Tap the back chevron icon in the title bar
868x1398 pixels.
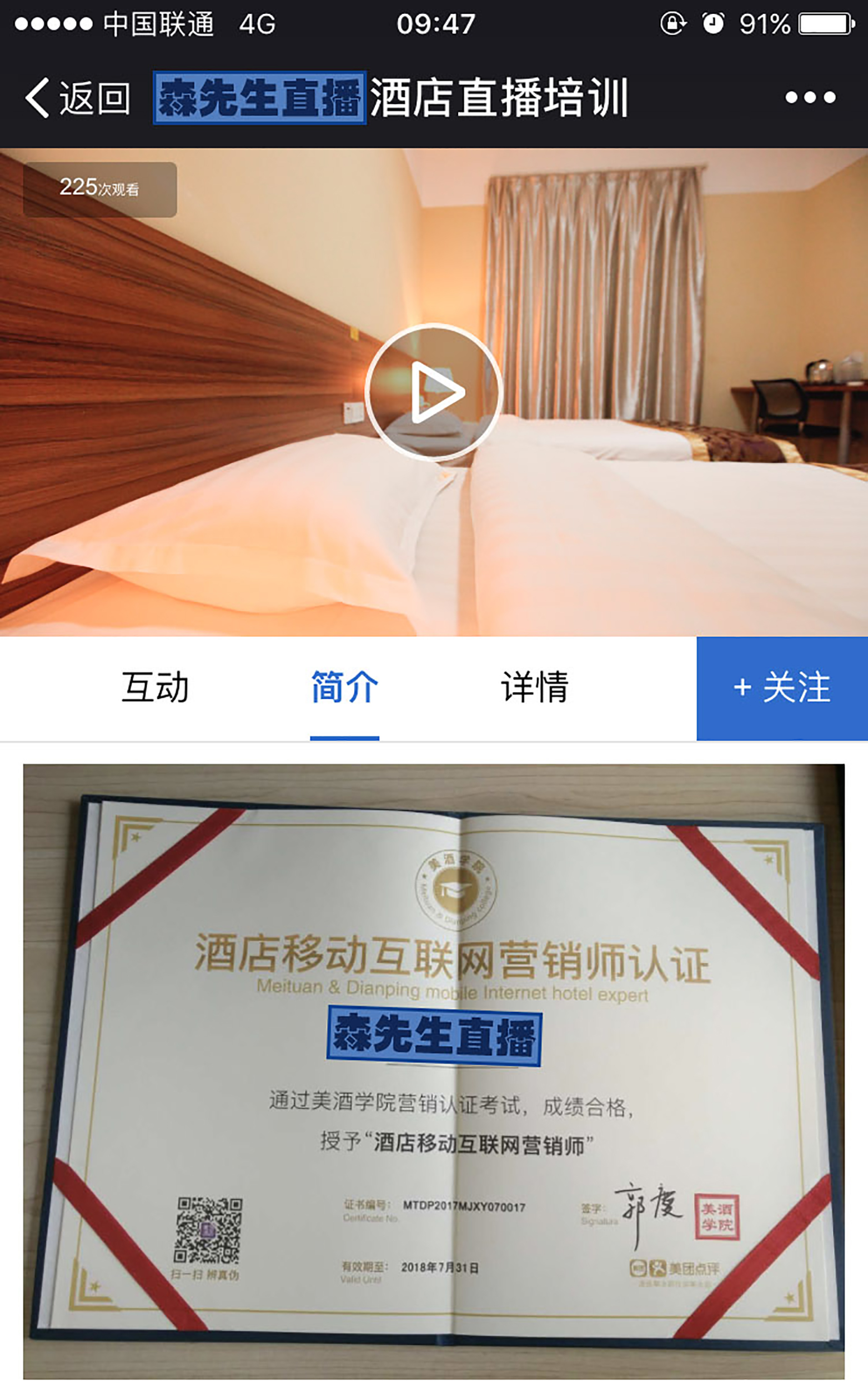pos(37,98)
